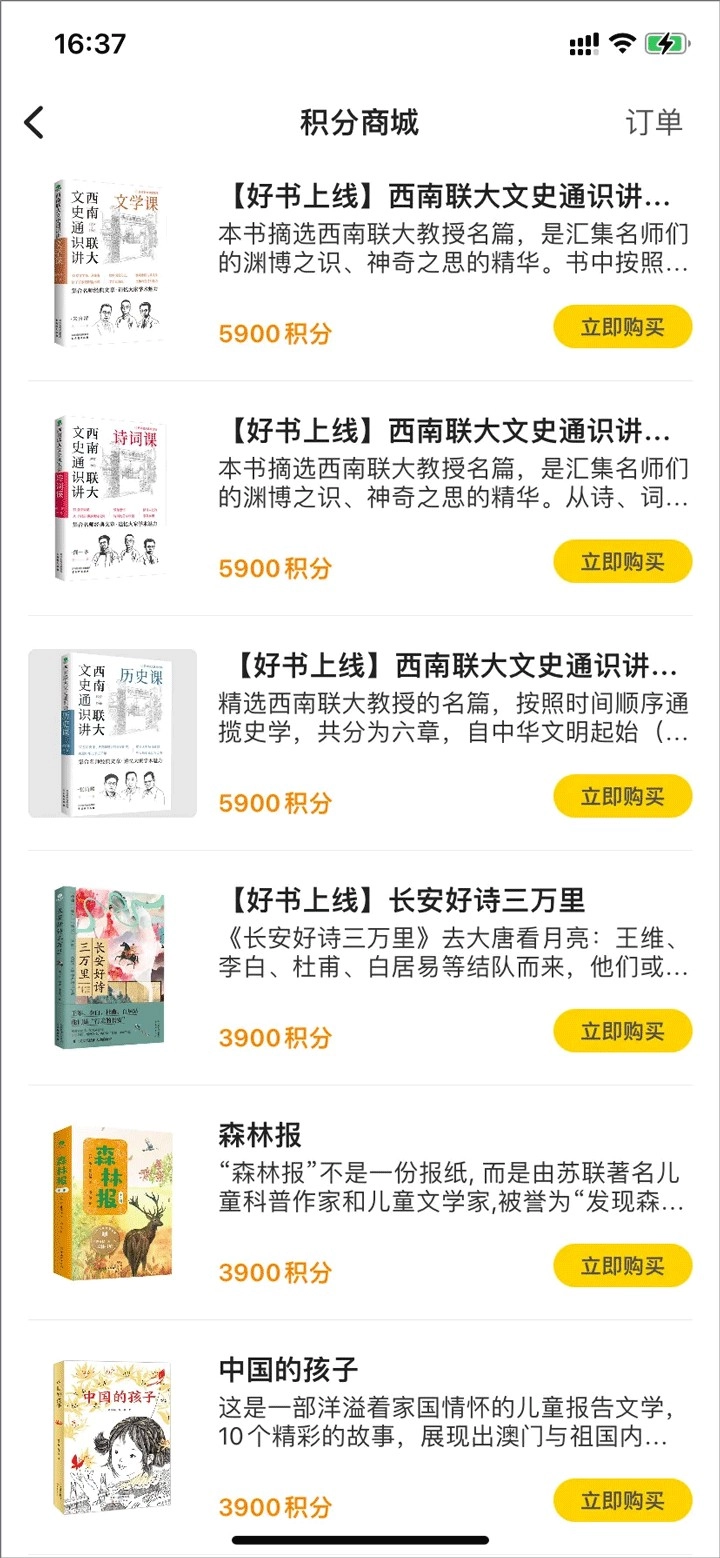Open the 订单 orders page
The height and width of the screenshot is (1558, 720).
click(x=653, y=122)
